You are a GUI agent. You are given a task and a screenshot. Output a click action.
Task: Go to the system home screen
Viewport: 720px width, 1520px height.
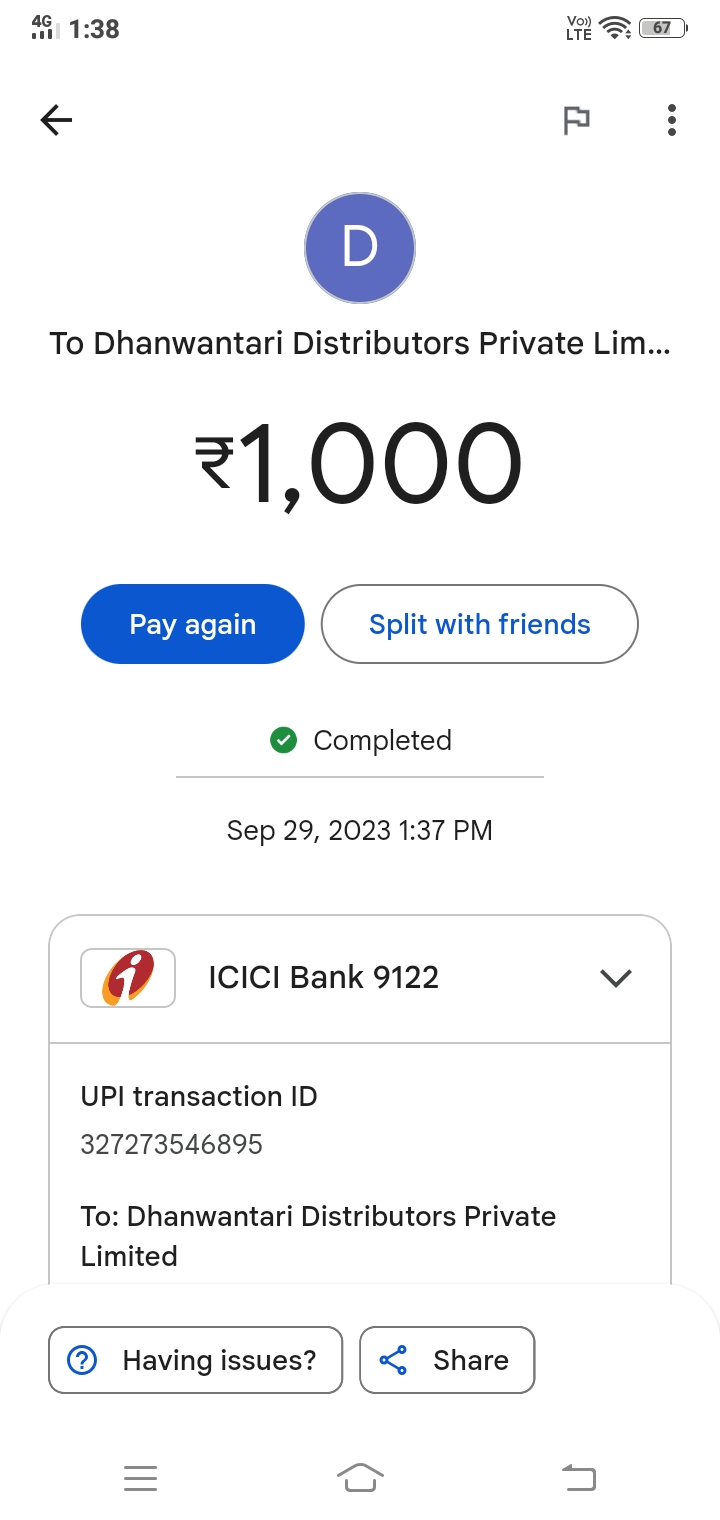(360, 1478)
